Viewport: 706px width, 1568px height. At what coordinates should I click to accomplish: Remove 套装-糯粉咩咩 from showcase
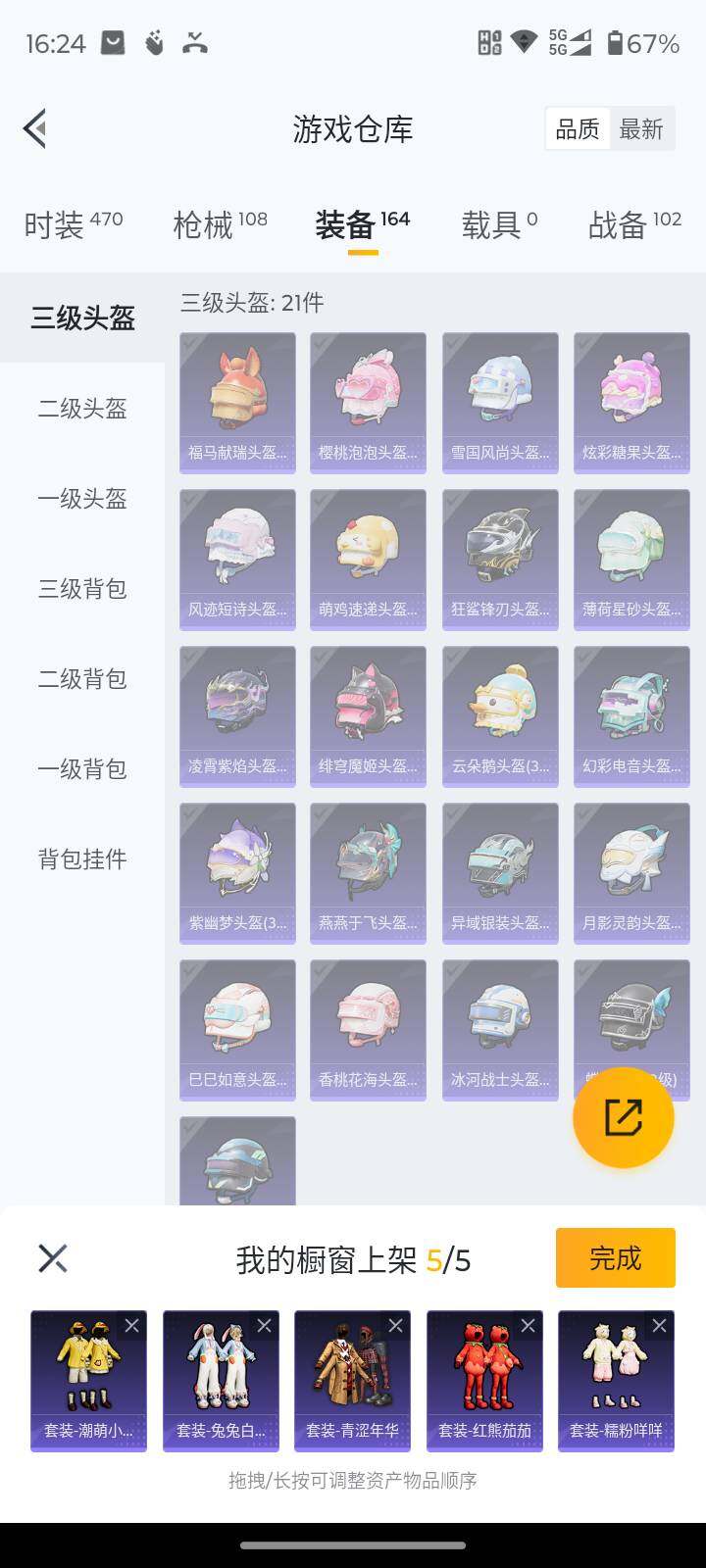659,1326
